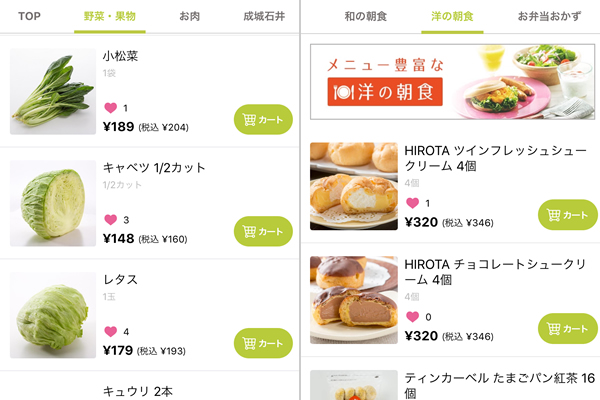Image resolution: width=600 pixels, height=400 pixels.
Task: Open the お弁当おかず tab
Action: click(548, 16)
